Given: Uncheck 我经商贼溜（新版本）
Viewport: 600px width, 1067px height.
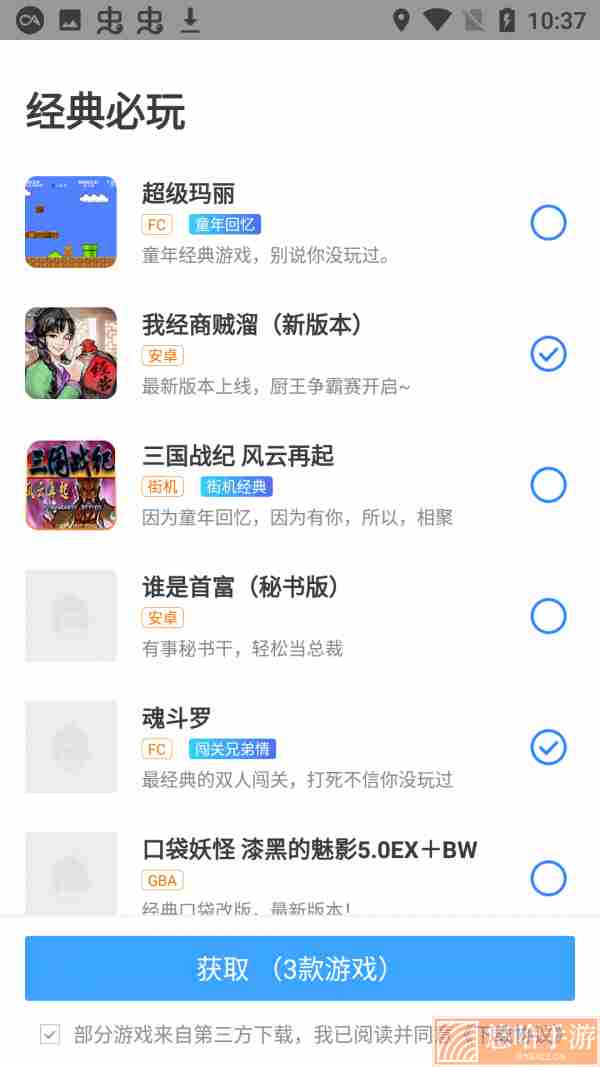Looking at the screenshot, I should 548,353.
